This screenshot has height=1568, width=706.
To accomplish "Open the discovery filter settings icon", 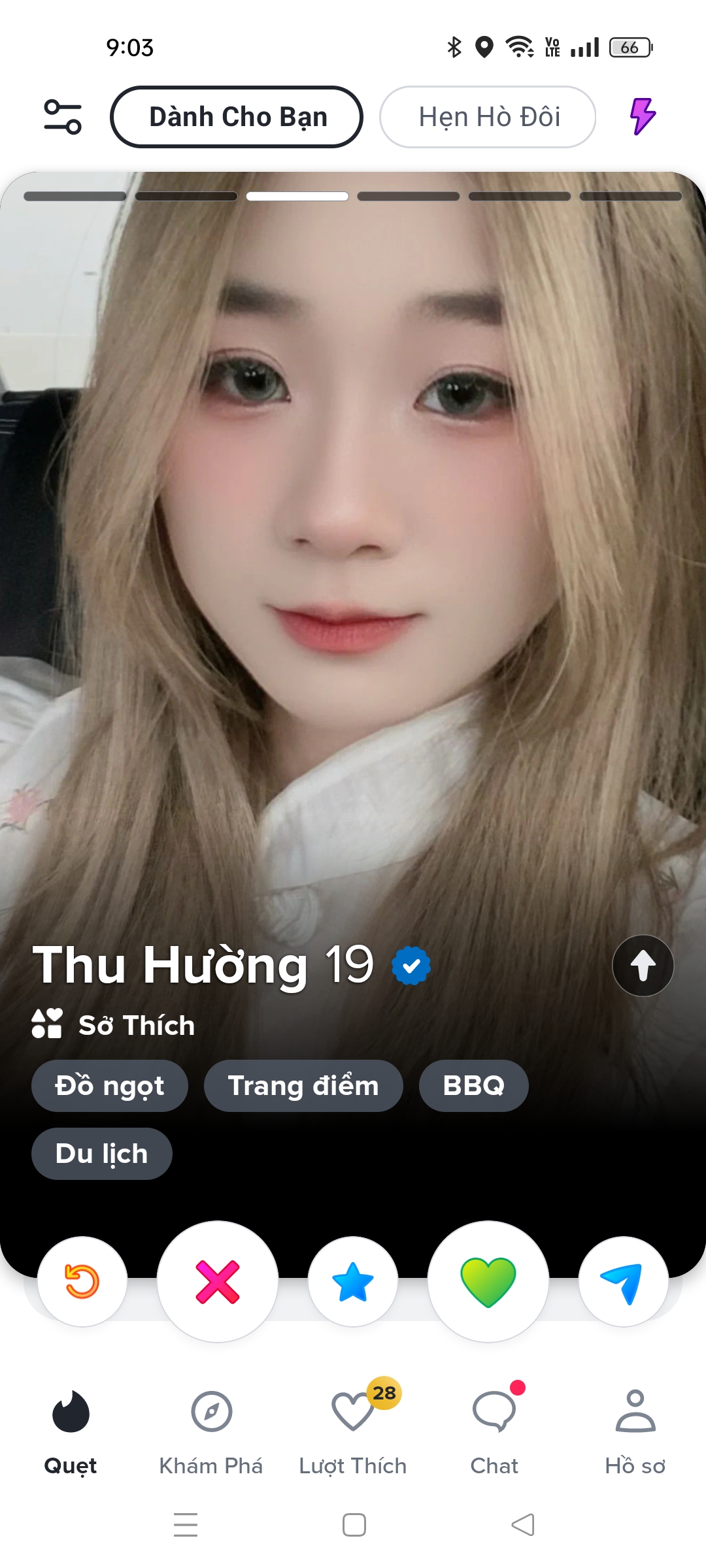I will [63, 117].
